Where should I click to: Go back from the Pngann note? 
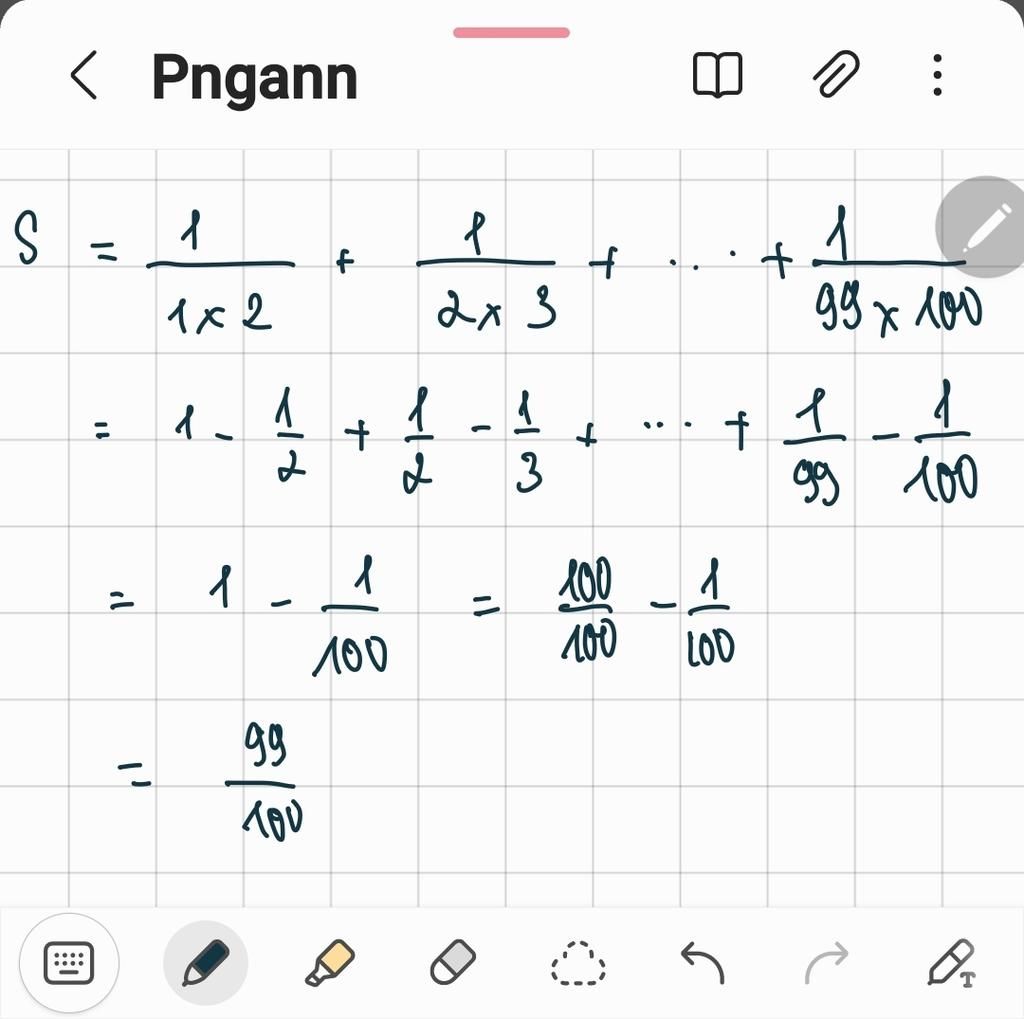tap(84, 76)
